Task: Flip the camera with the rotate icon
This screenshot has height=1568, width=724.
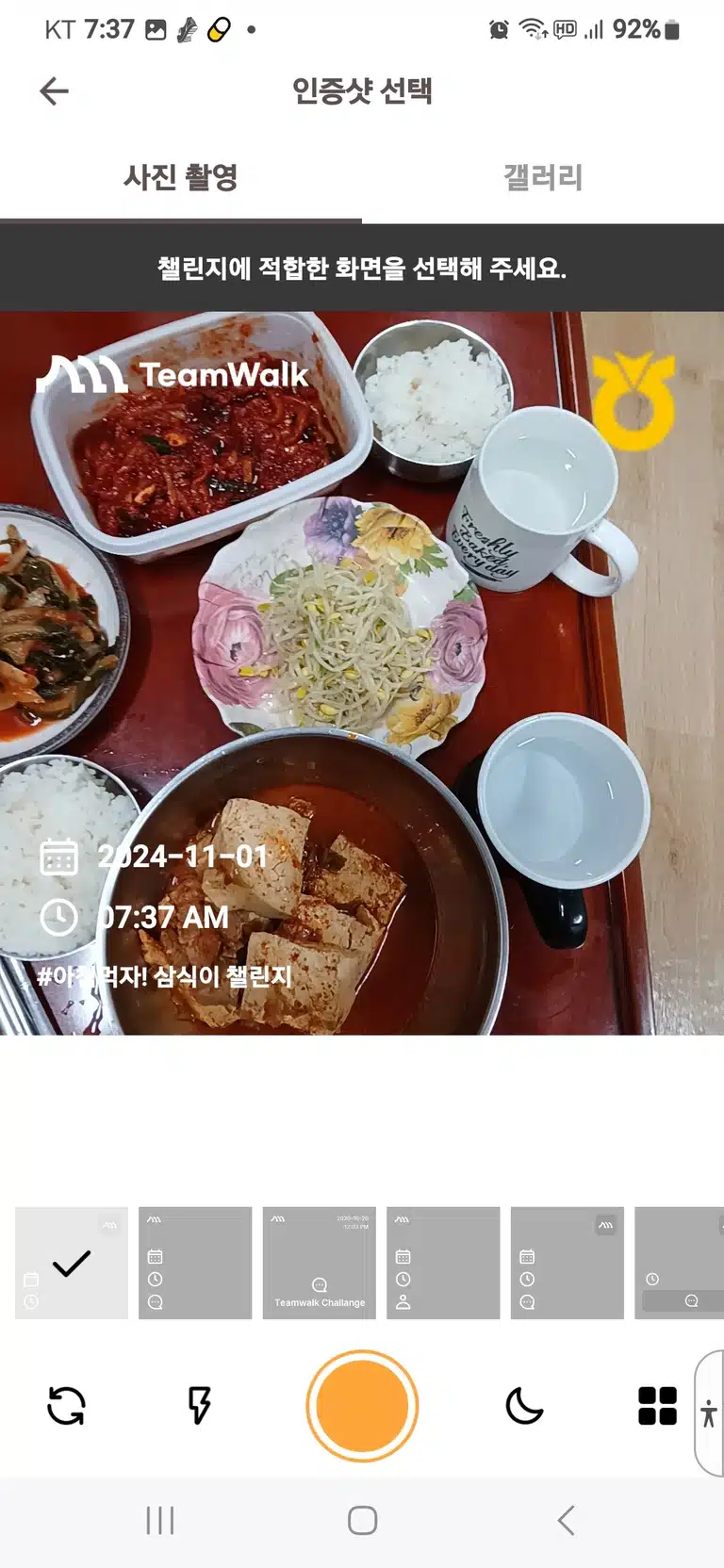Action: (x=66, y=1406)
